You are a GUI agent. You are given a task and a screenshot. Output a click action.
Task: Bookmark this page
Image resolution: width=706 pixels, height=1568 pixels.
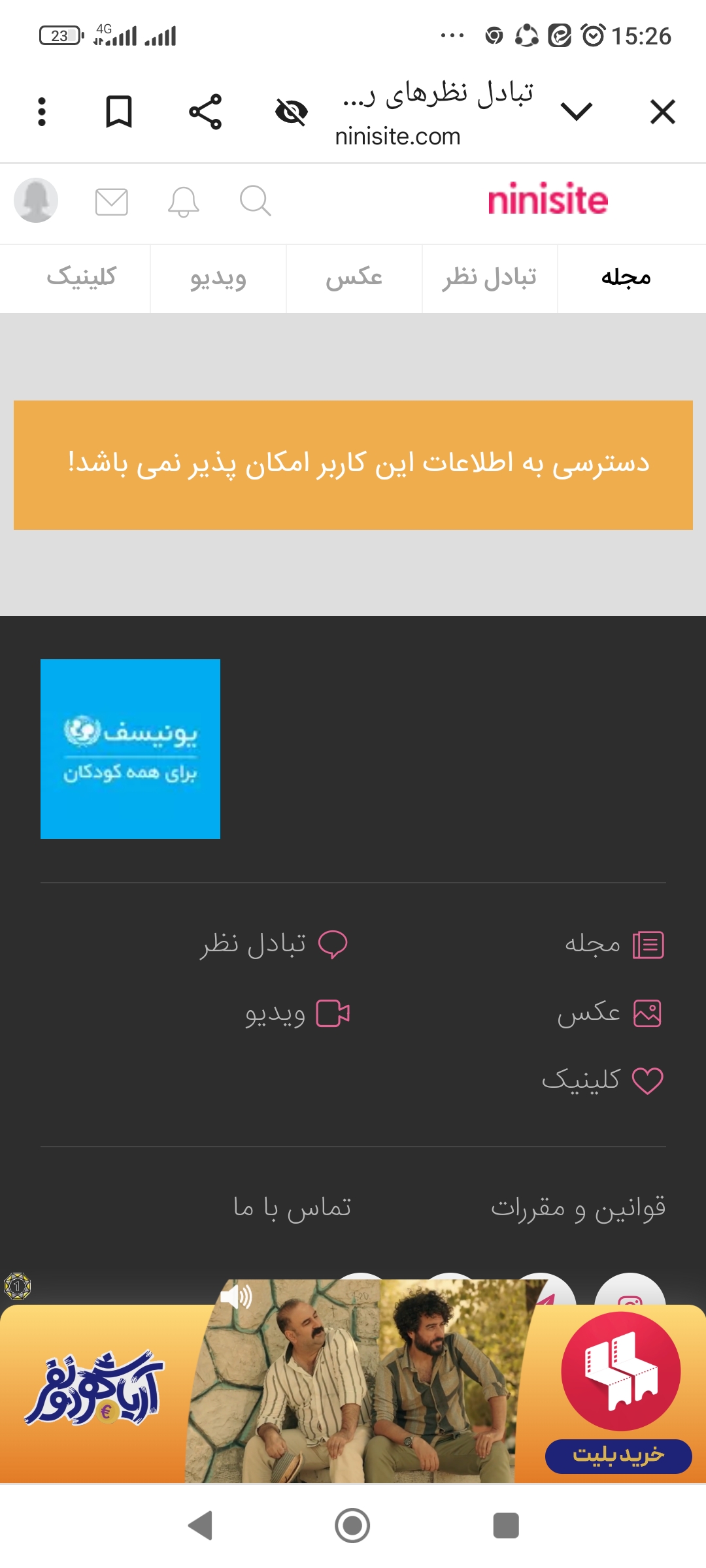(119, 112)
